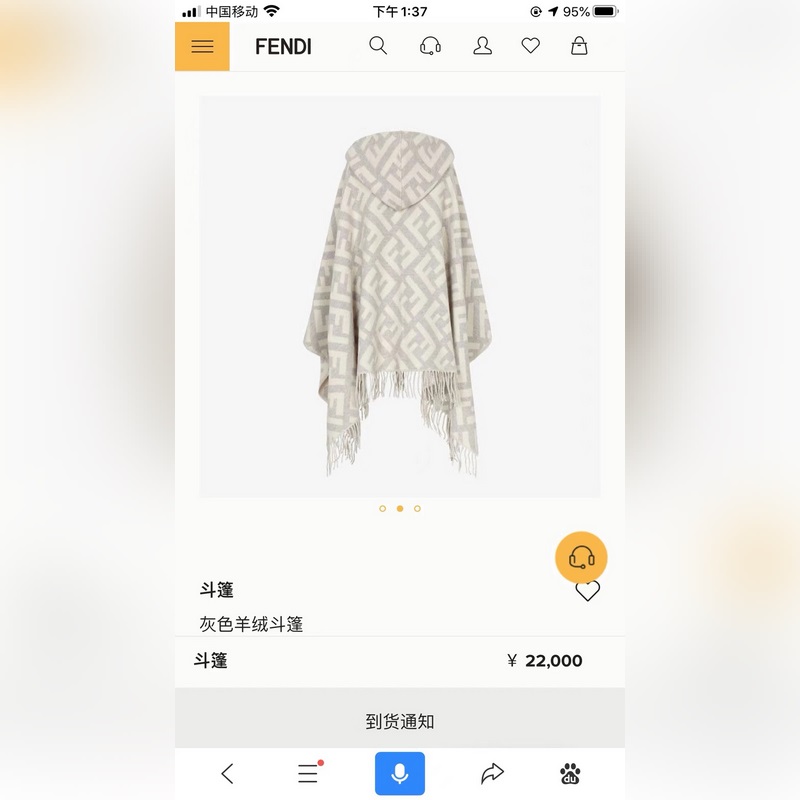The width and height of the screenshot is (800, 800).
Task: Open the browser menu with red dot
Action: coord(308,773)
